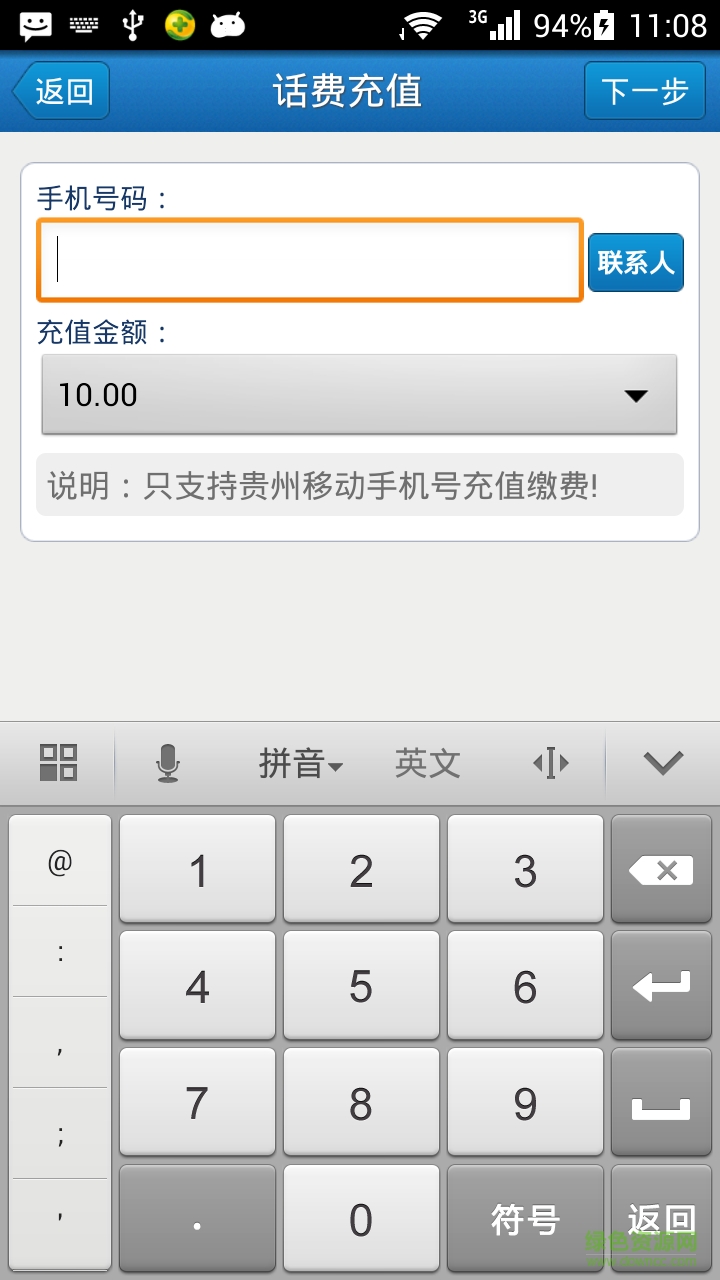Tap the cursor mover icon on keyboard toolbar

(x=551, y=762)
